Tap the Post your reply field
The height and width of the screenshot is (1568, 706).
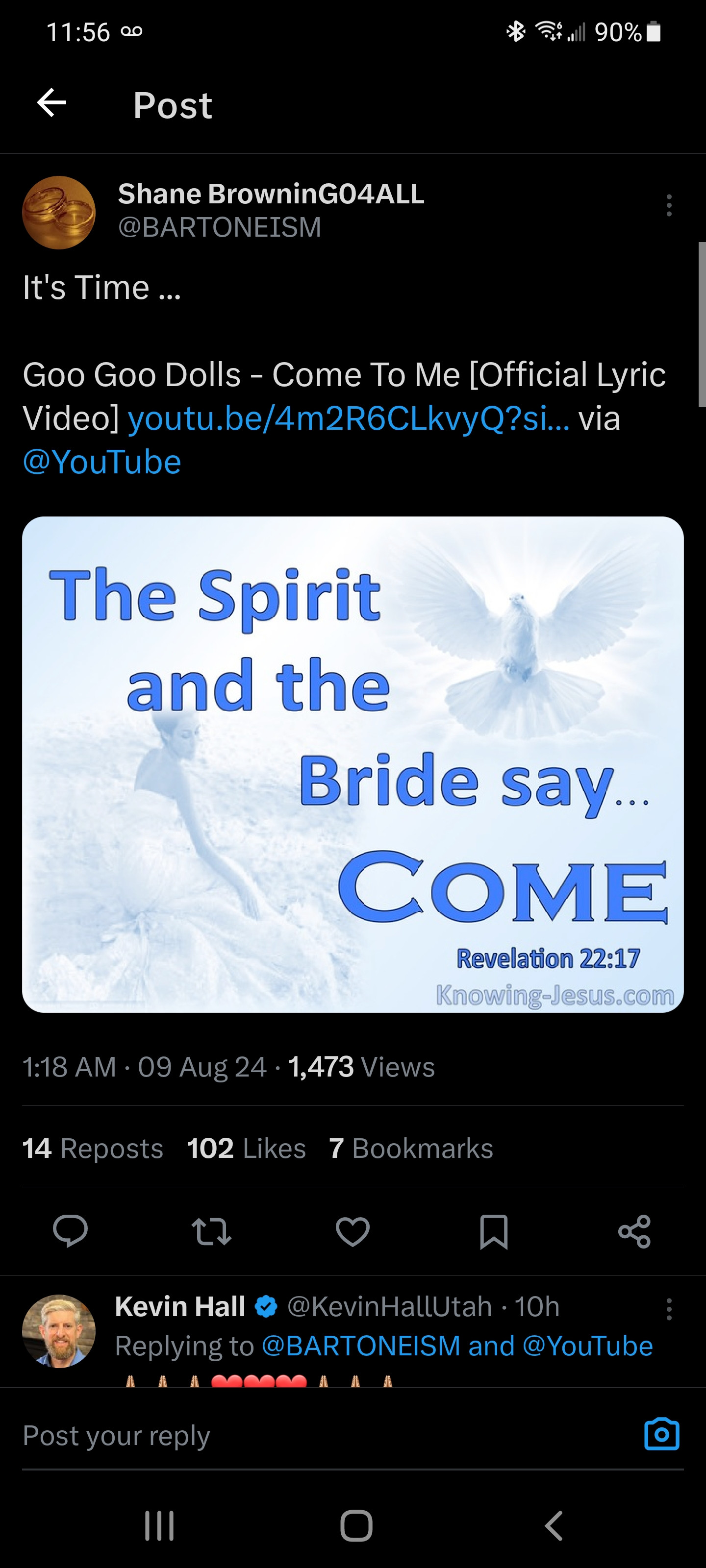click(x=304, y=1435)
